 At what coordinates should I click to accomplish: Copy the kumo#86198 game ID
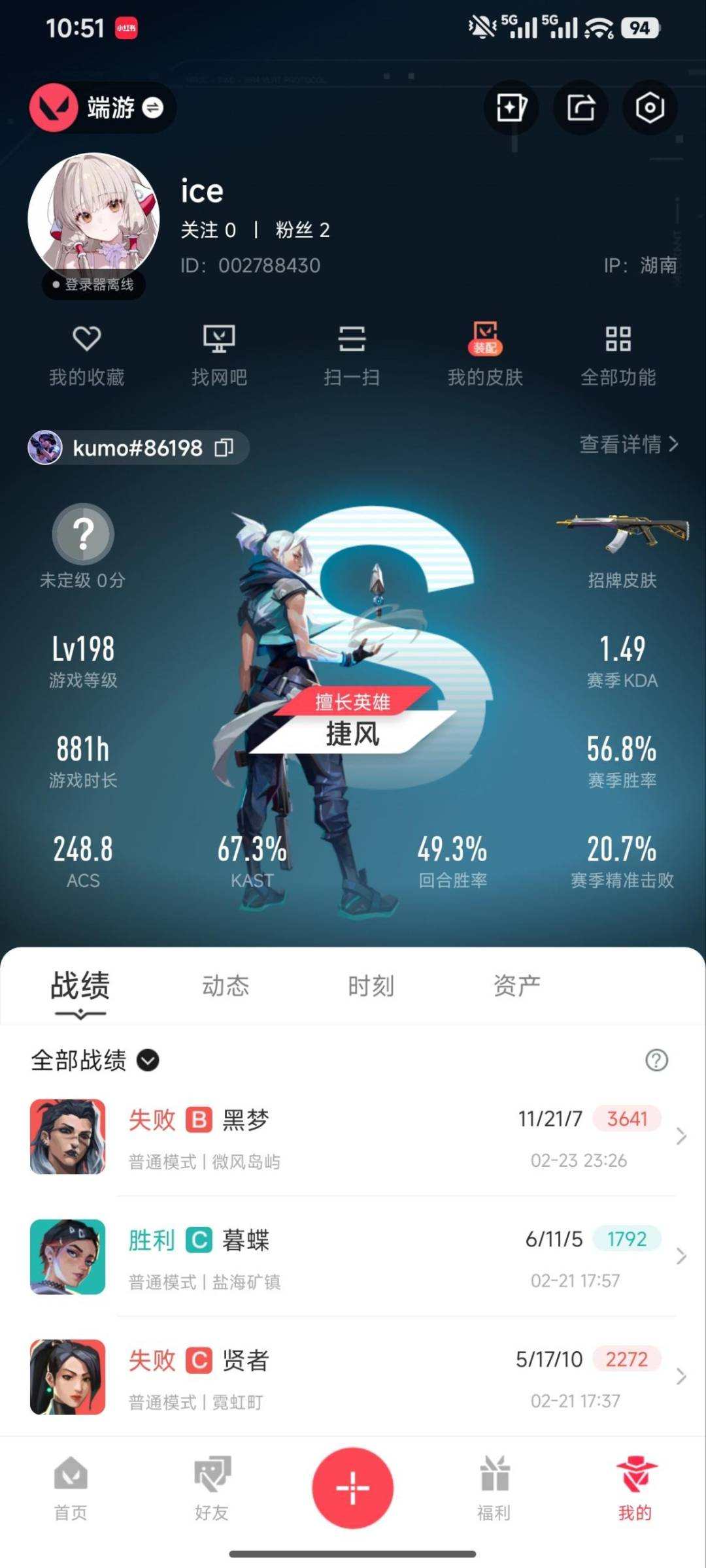click(226, 448)
